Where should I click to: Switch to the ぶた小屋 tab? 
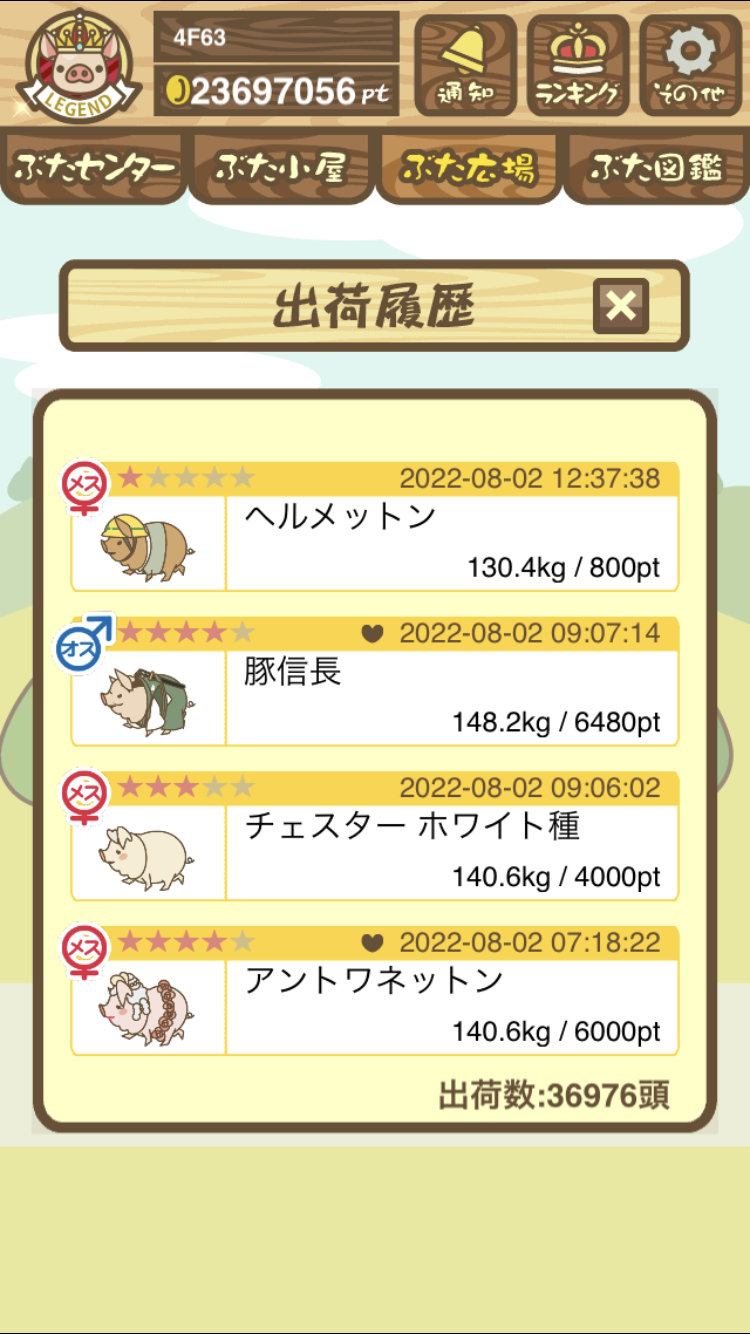pos(281,168)
